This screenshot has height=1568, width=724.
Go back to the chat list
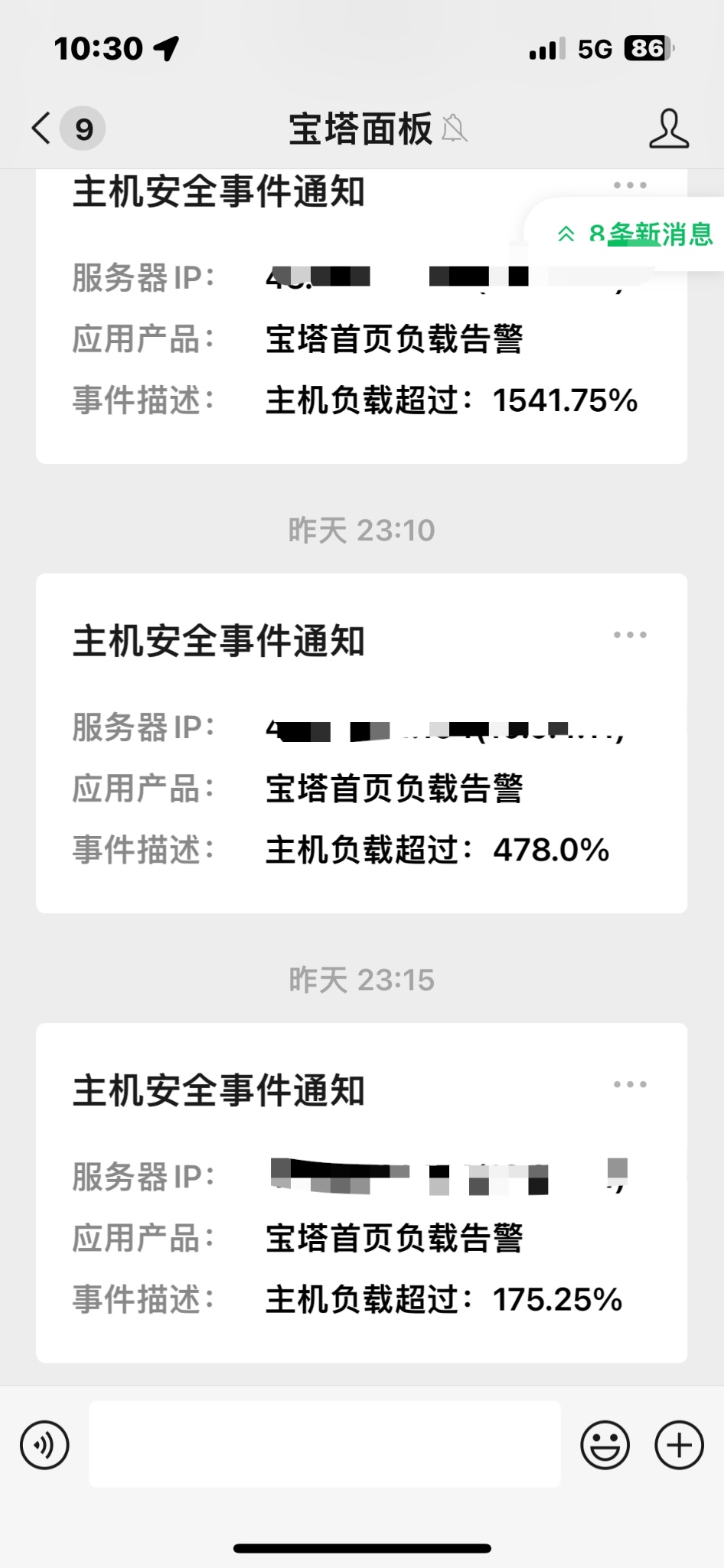coord(42,128)
